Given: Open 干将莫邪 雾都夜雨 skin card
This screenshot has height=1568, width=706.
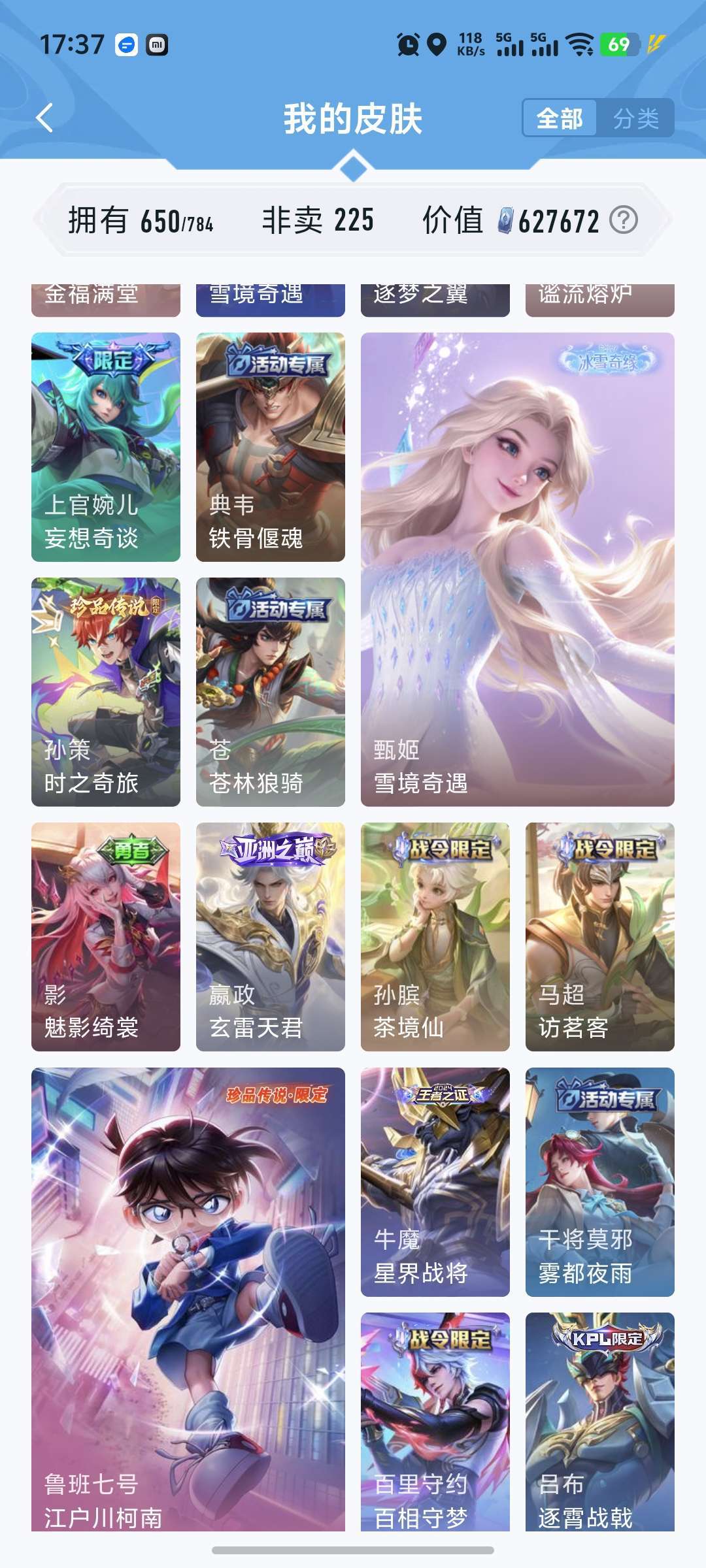Looking at the screenshot, I should (600, 1181).
